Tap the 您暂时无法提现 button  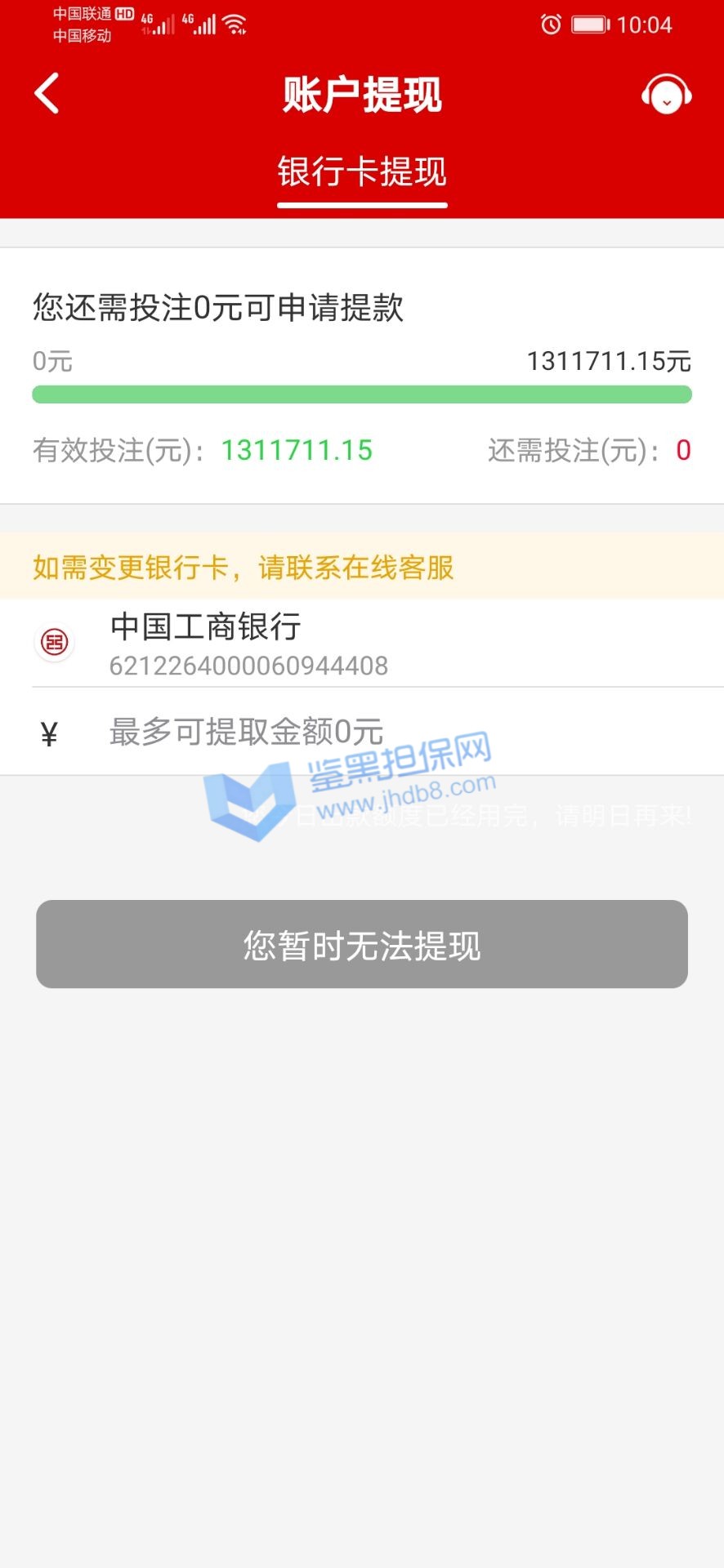pos(361,945)
